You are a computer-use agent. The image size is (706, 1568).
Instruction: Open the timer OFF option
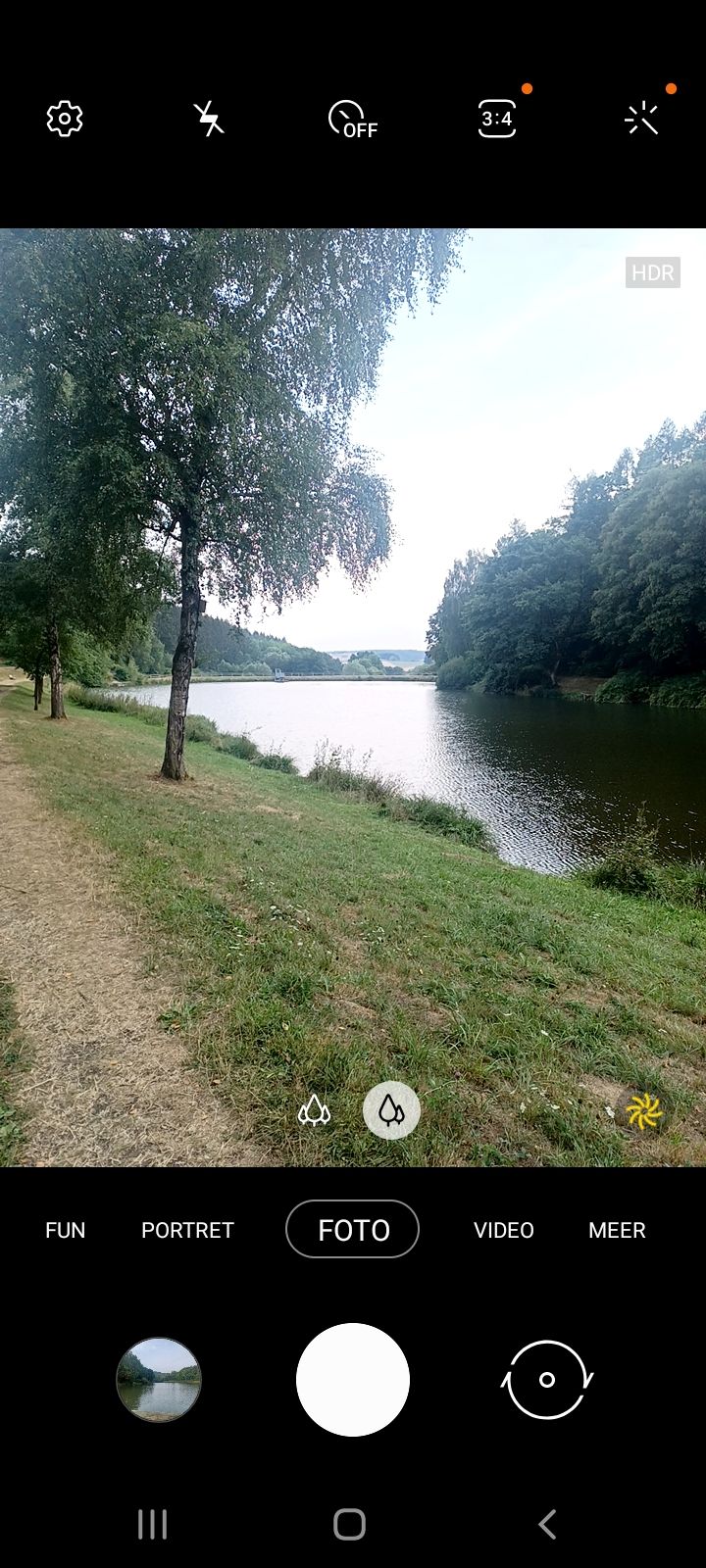coord(353,119)
